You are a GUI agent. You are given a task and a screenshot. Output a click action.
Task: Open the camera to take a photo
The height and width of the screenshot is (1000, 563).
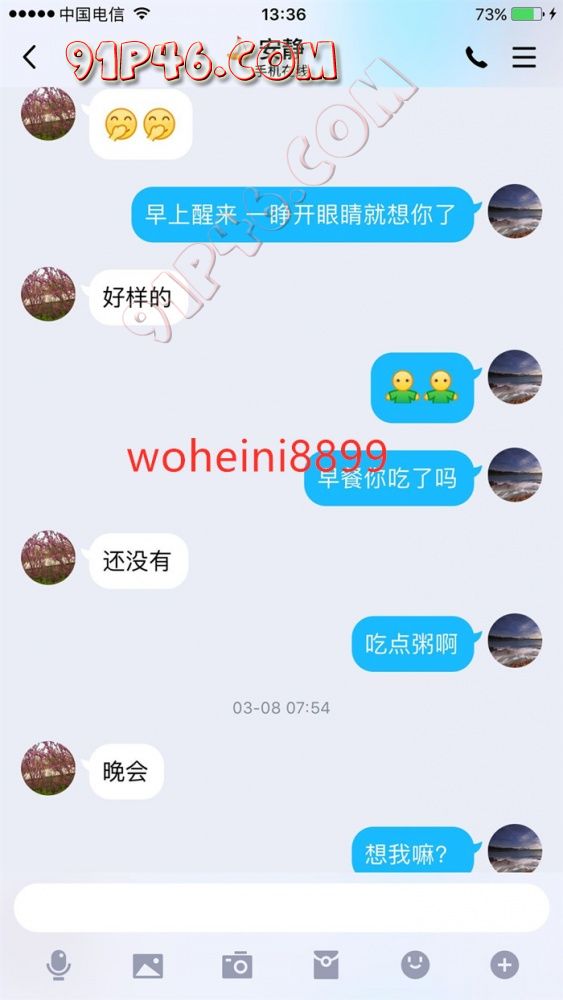[237, 965]
